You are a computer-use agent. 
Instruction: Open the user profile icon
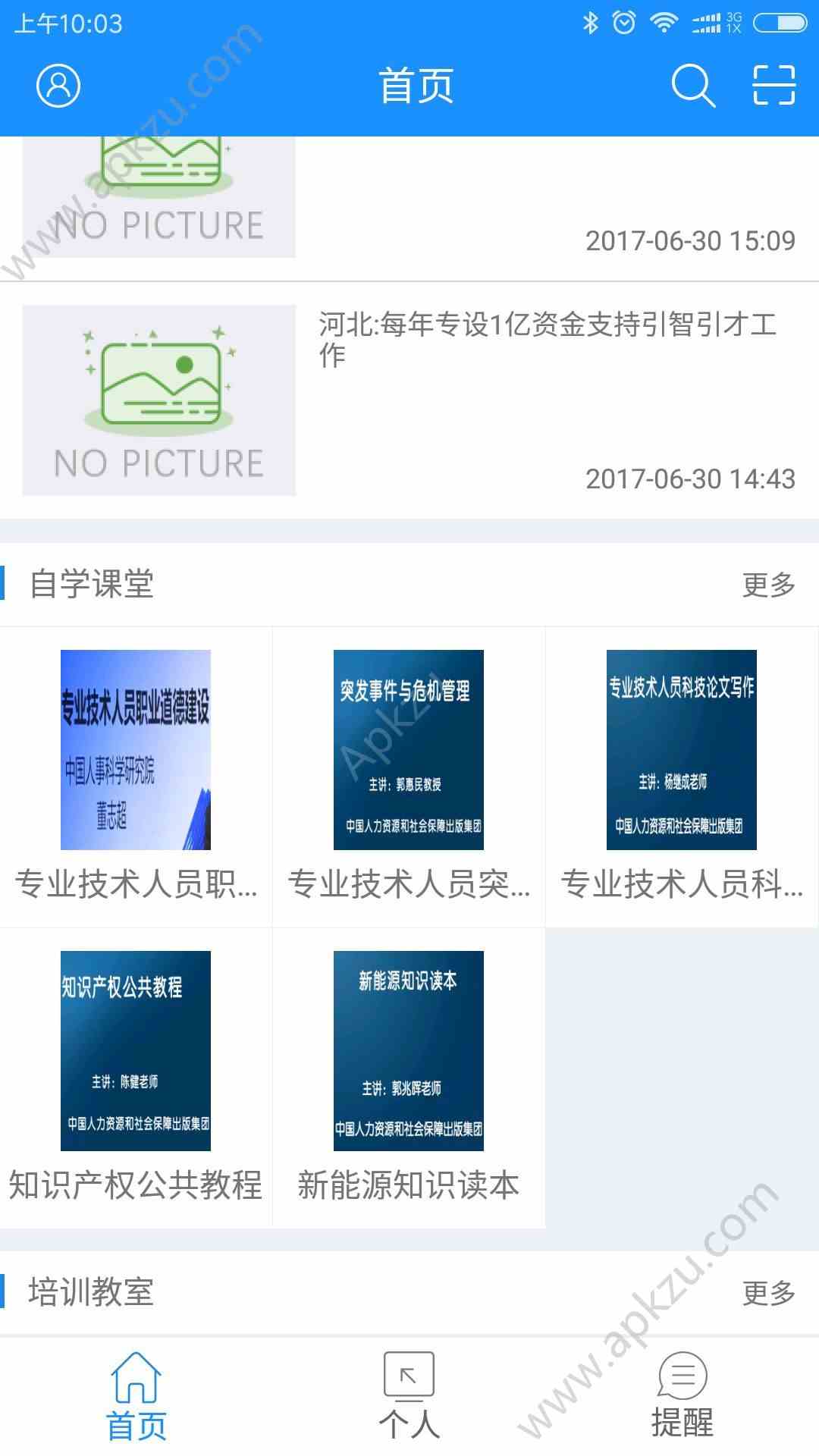coord(58,86)
